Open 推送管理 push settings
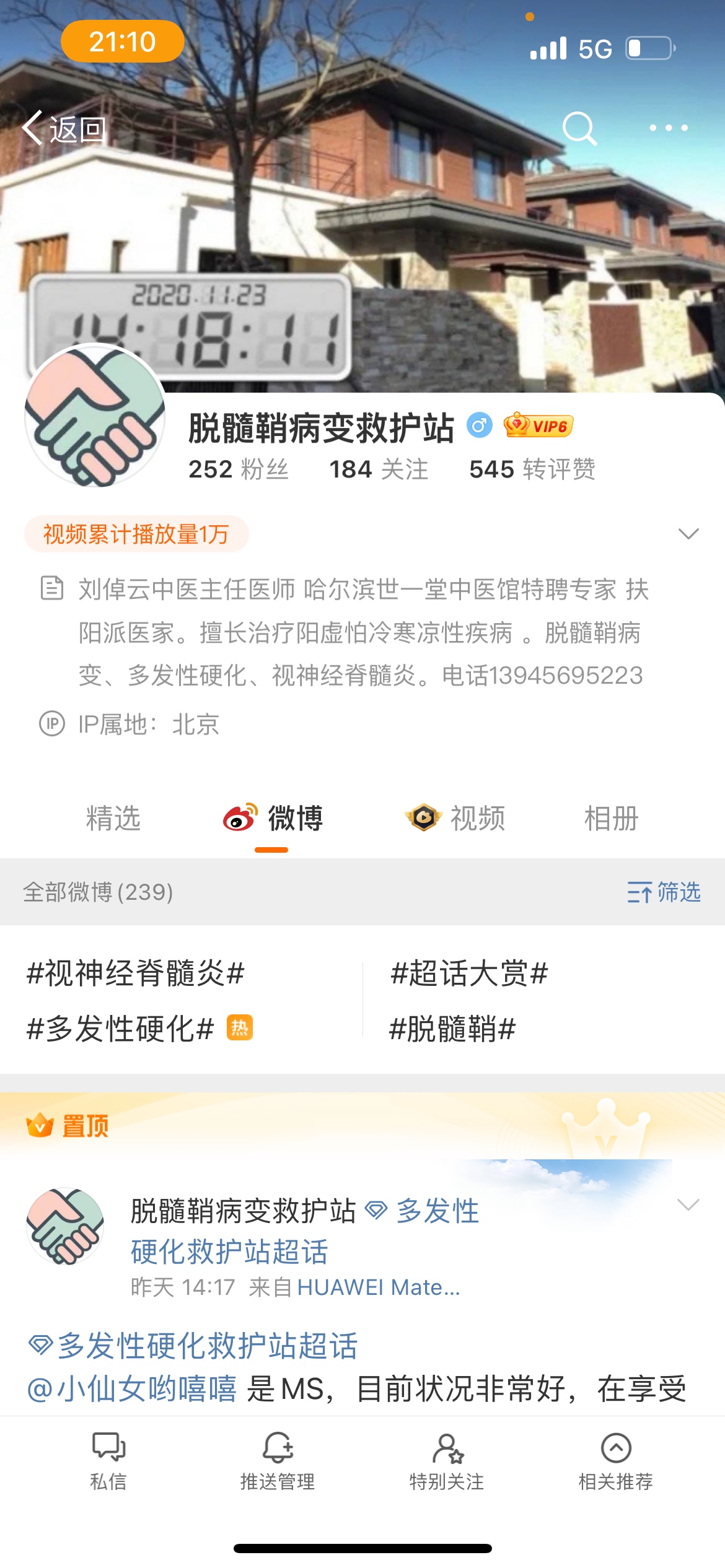 pos(278,1461)
